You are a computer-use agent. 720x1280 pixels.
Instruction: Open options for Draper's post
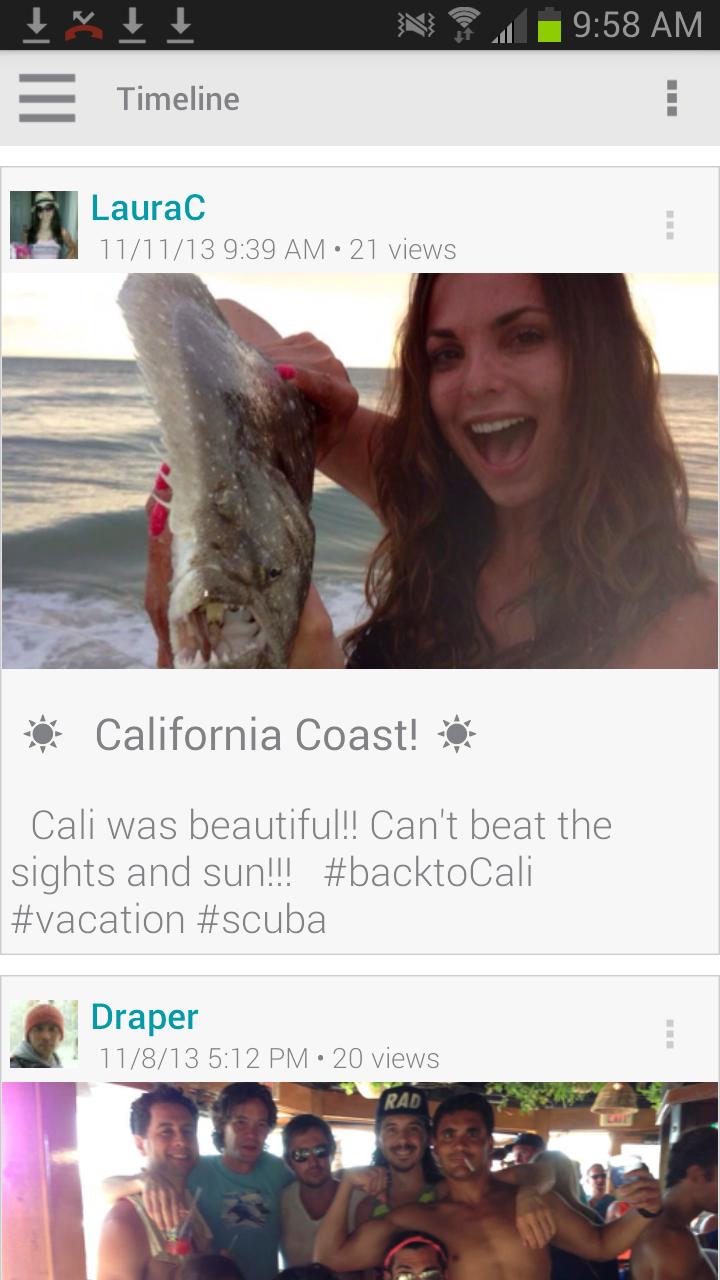click(x=669, y=1034)
